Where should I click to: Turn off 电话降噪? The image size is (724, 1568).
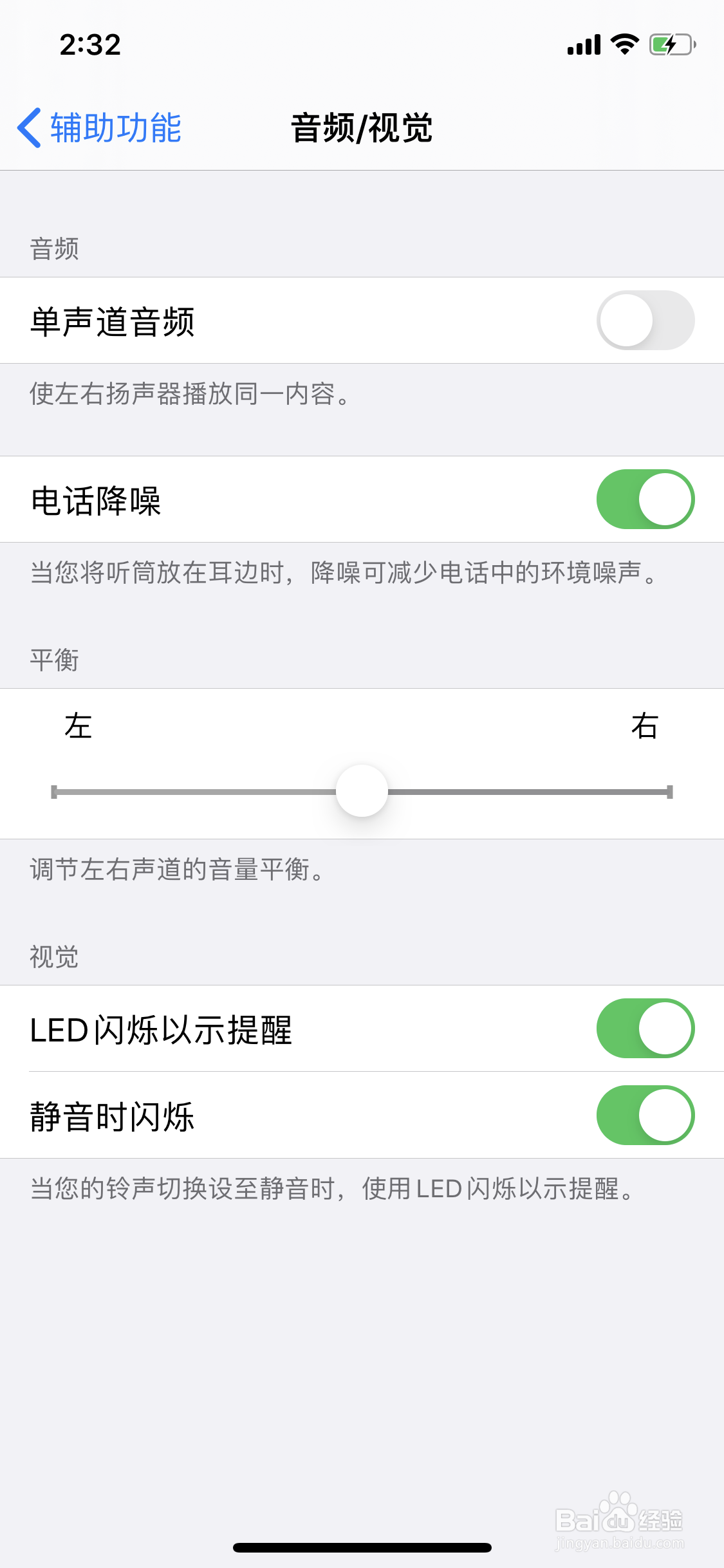click(645, 499)
